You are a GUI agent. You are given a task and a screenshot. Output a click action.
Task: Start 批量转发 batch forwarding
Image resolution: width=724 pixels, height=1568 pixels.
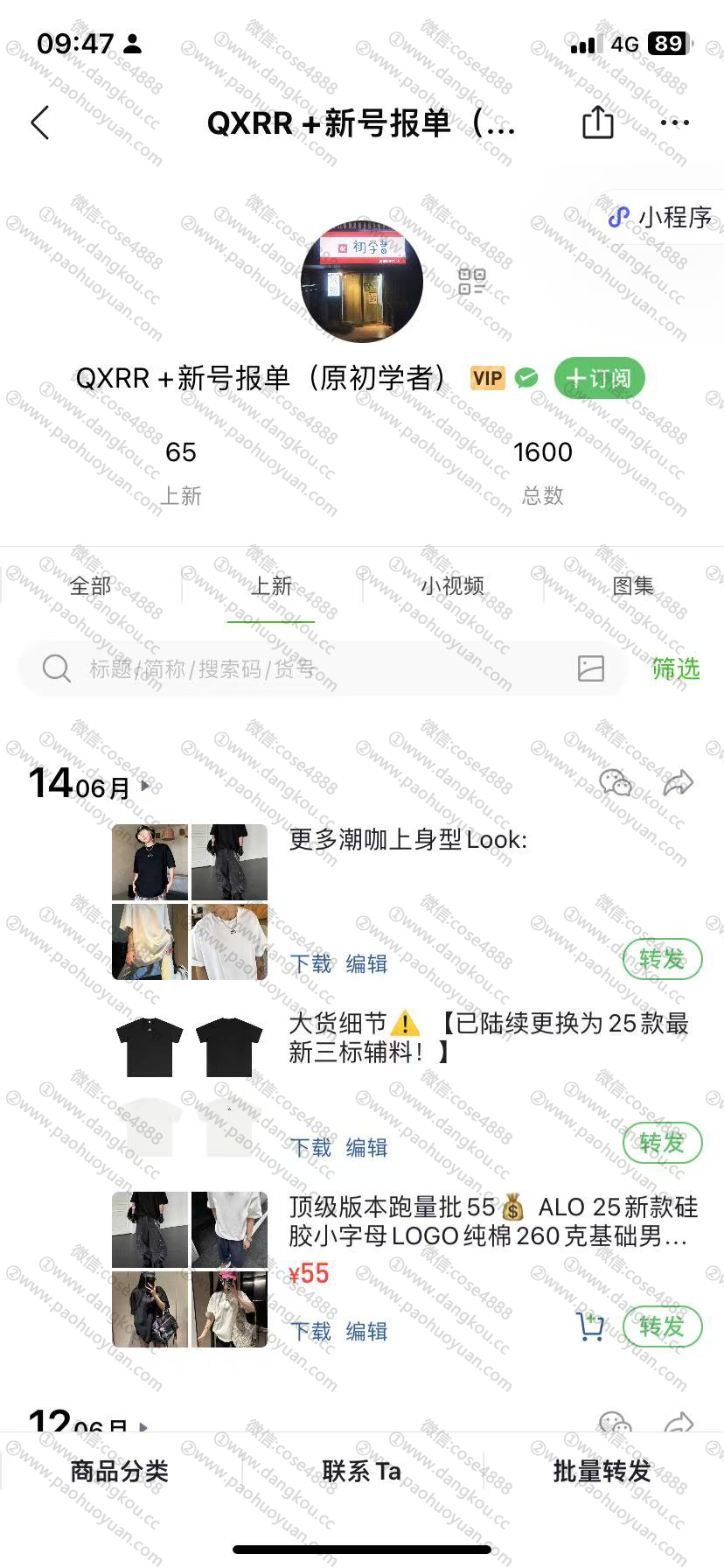click(x=602, y=1471)
